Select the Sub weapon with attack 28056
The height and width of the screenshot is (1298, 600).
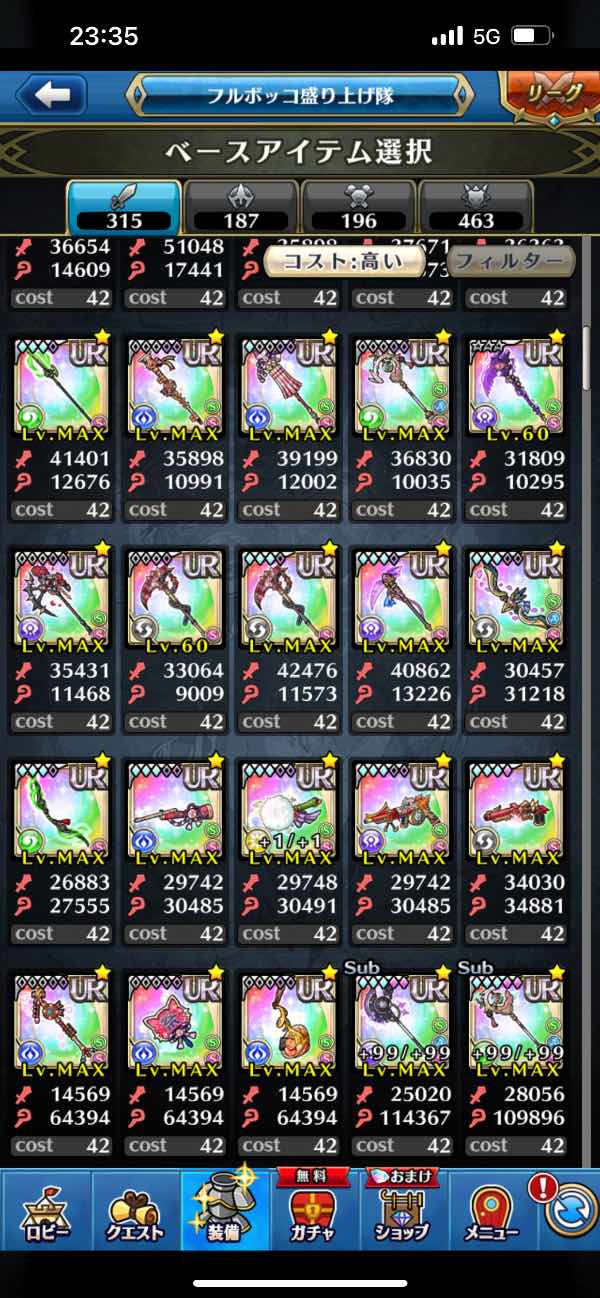click(515, 1030)
